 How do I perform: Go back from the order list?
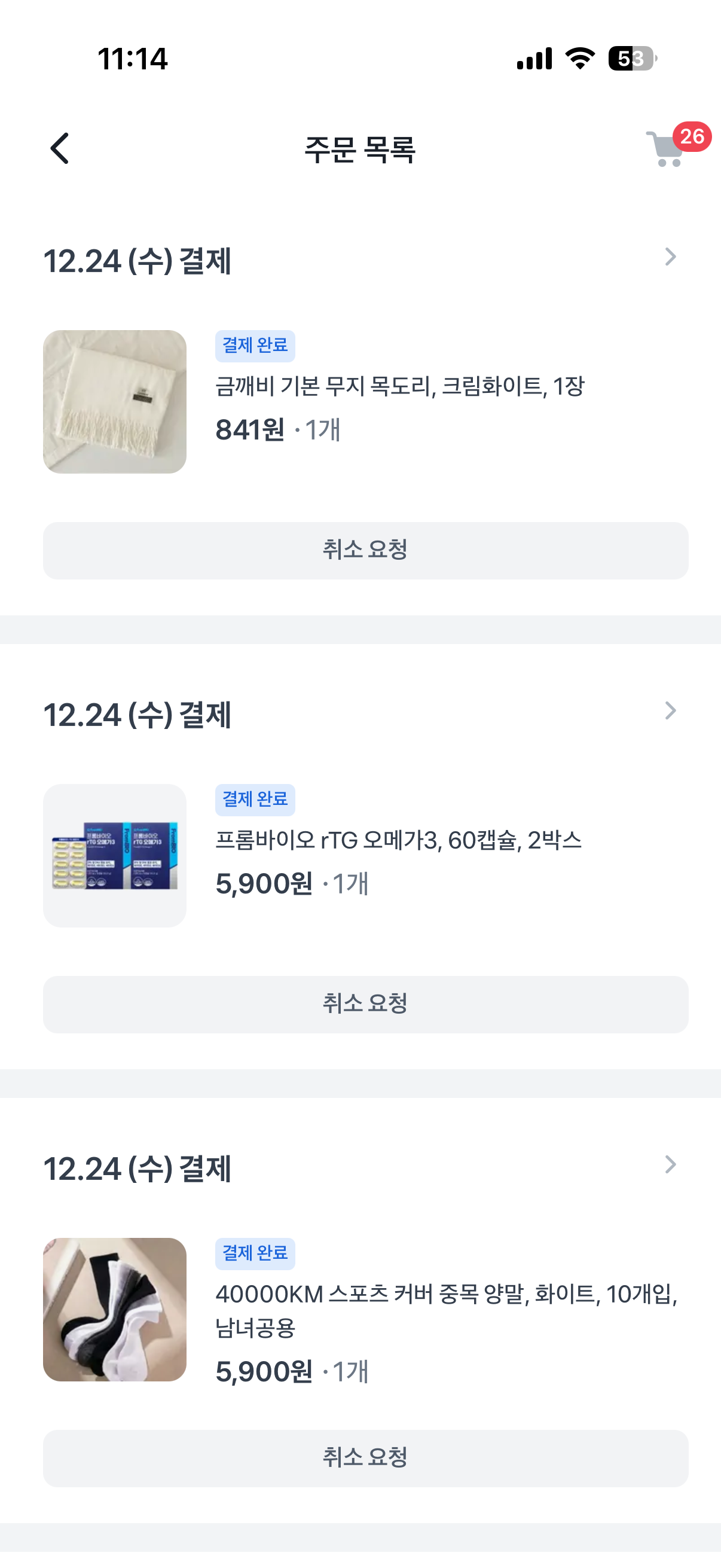60,148
